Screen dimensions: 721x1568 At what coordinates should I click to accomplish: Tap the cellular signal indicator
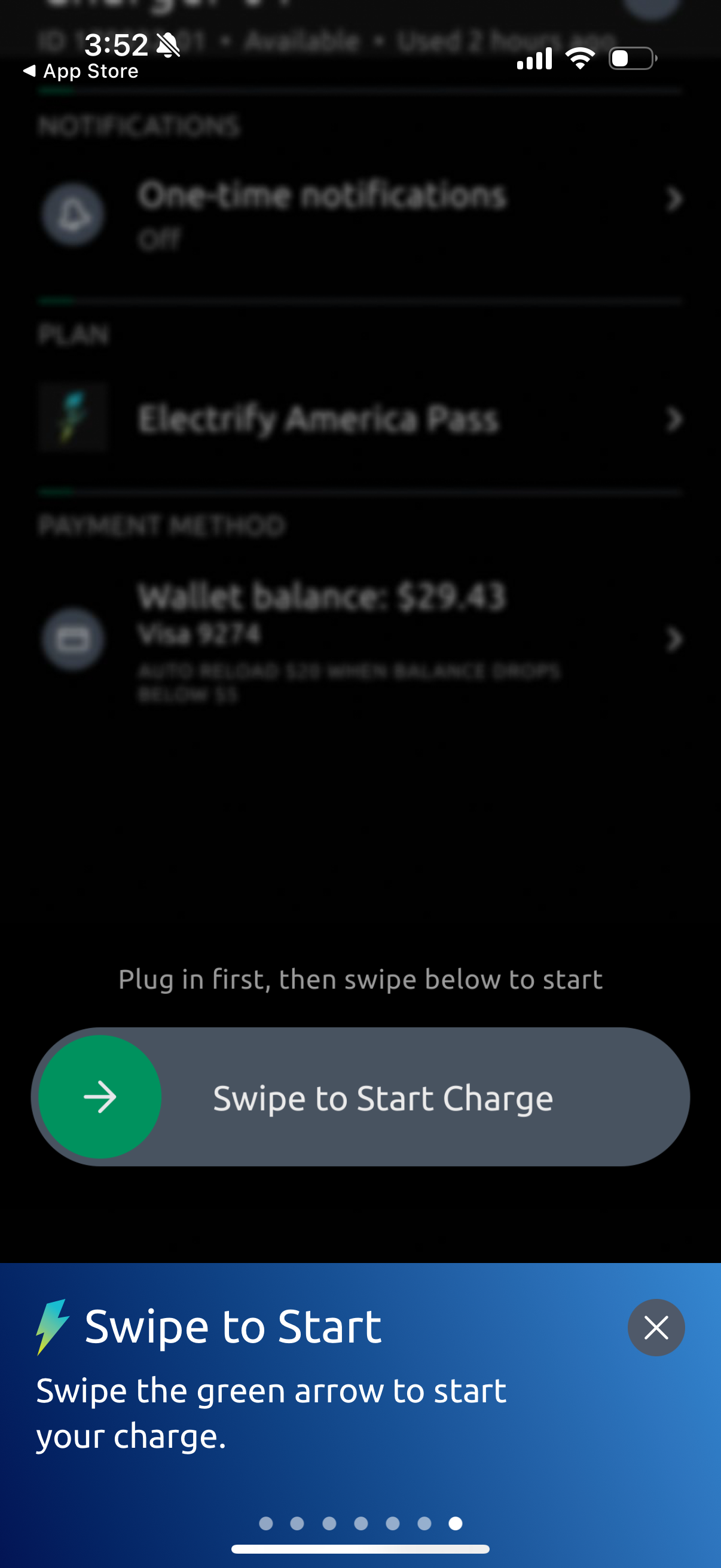[x=534, y=59]
